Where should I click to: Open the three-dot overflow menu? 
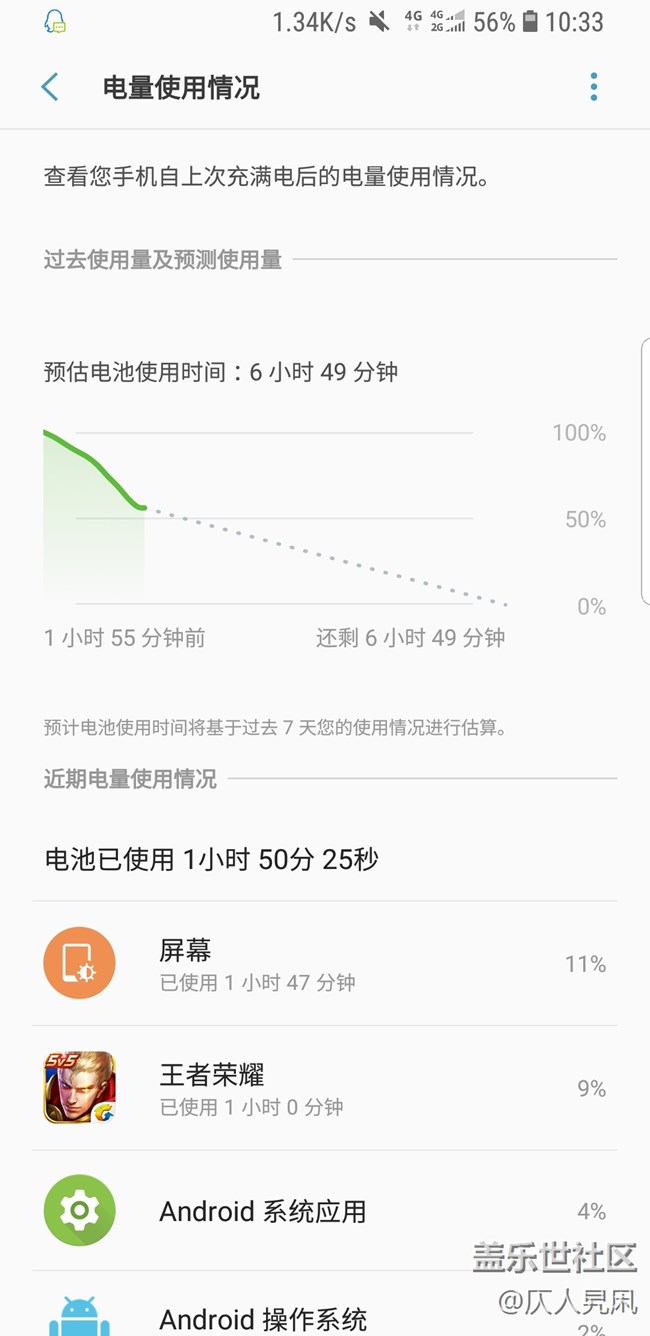593,87
